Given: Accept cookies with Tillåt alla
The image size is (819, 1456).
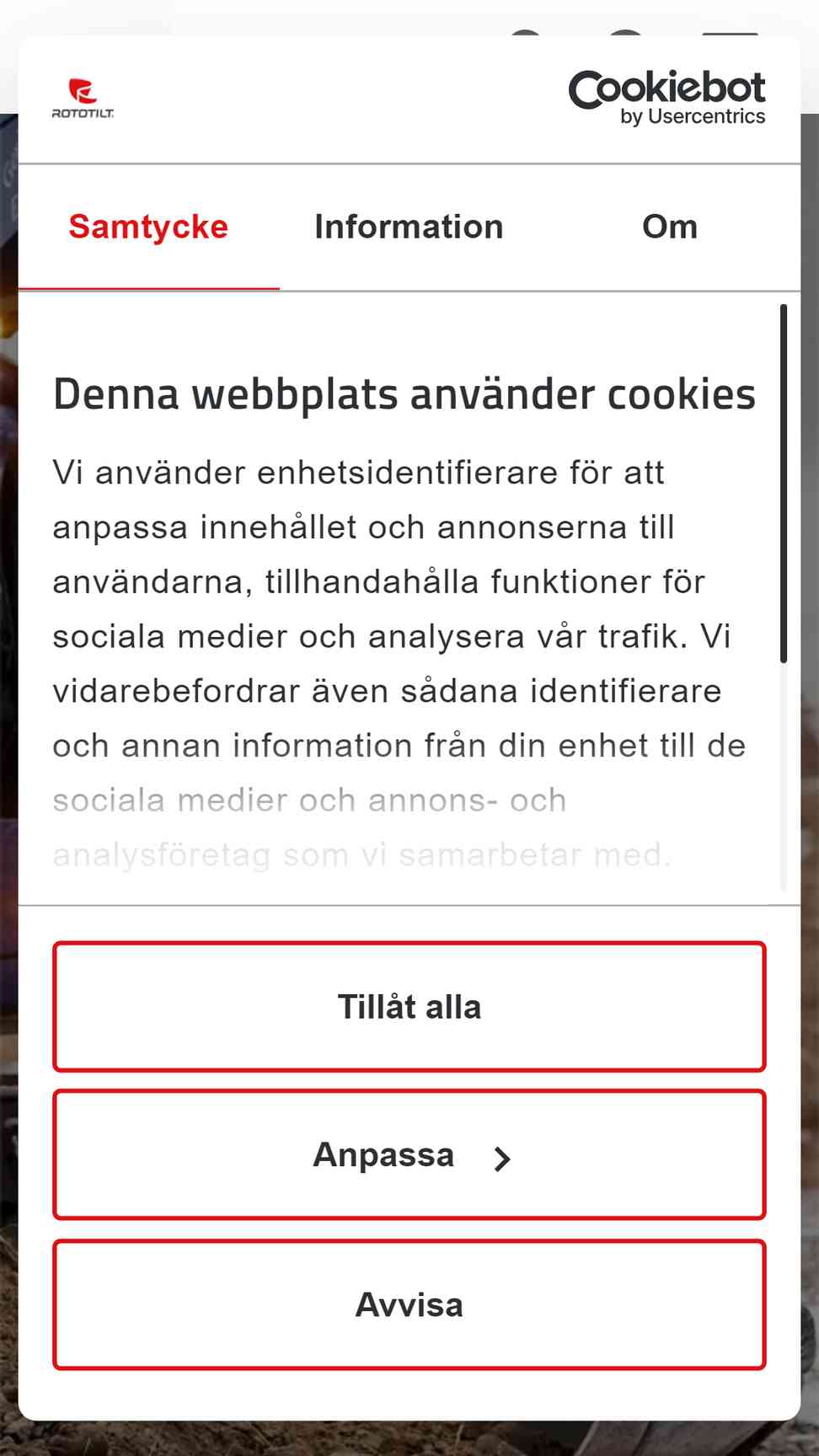Looking at the screenshot, I should click(409, 1007).
